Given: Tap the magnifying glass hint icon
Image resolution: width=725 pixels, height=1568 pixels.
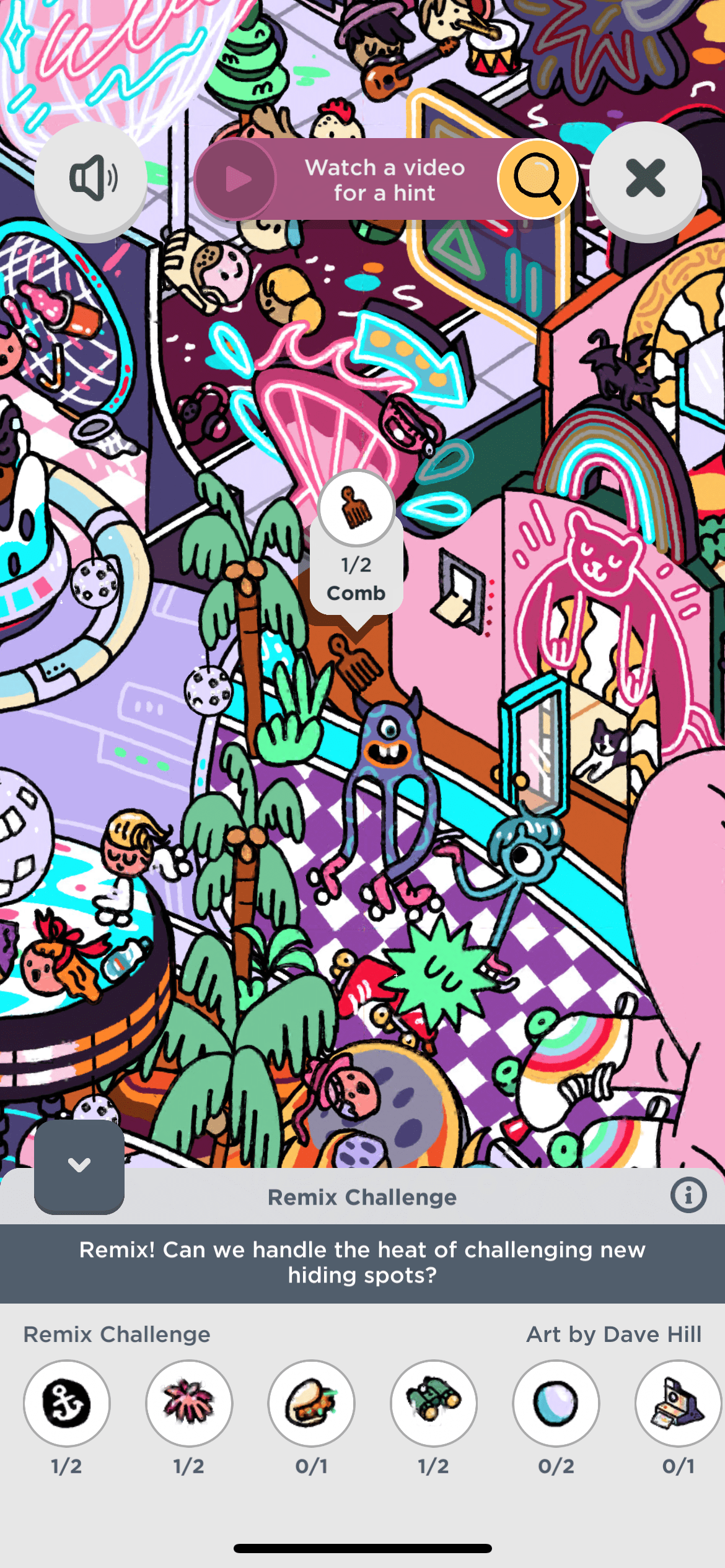Looking at the screenshot, I should tap(537, 179).
